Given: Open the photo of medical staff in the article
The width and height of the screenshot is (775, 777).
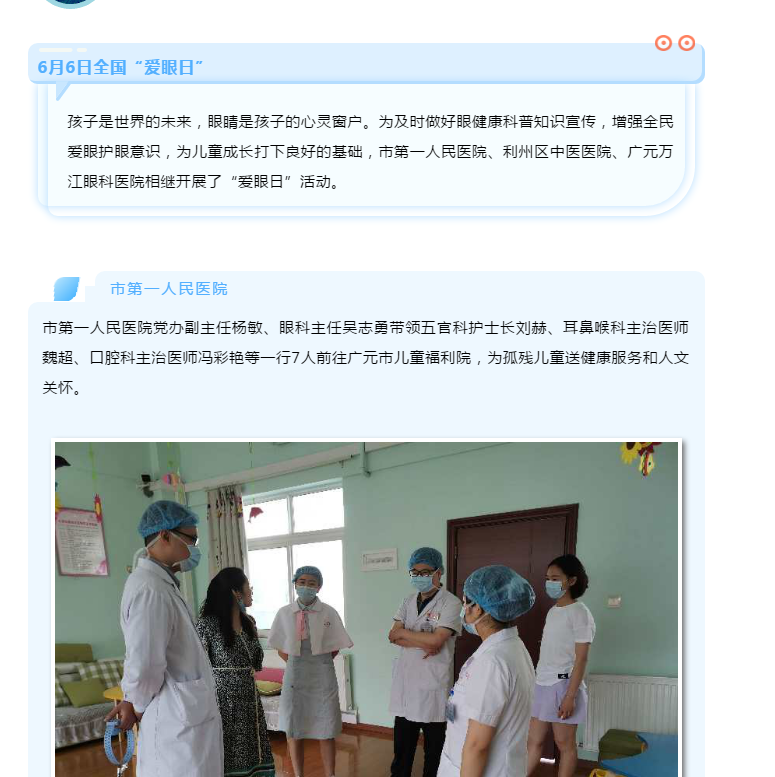Looking at the screenshot, I should coord(366,608).
